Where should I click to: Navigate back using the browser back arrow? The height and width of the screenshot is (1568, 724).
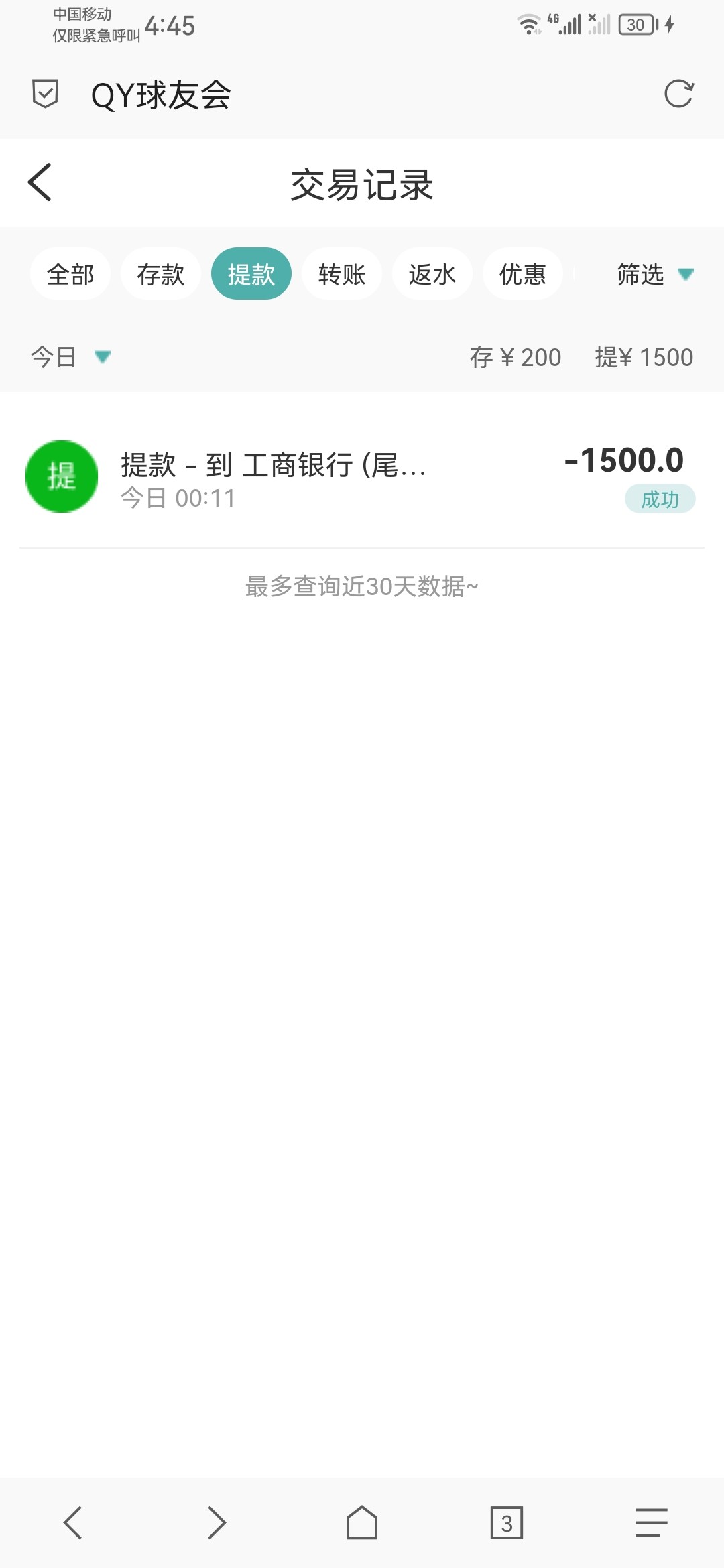pos(72,1522)
